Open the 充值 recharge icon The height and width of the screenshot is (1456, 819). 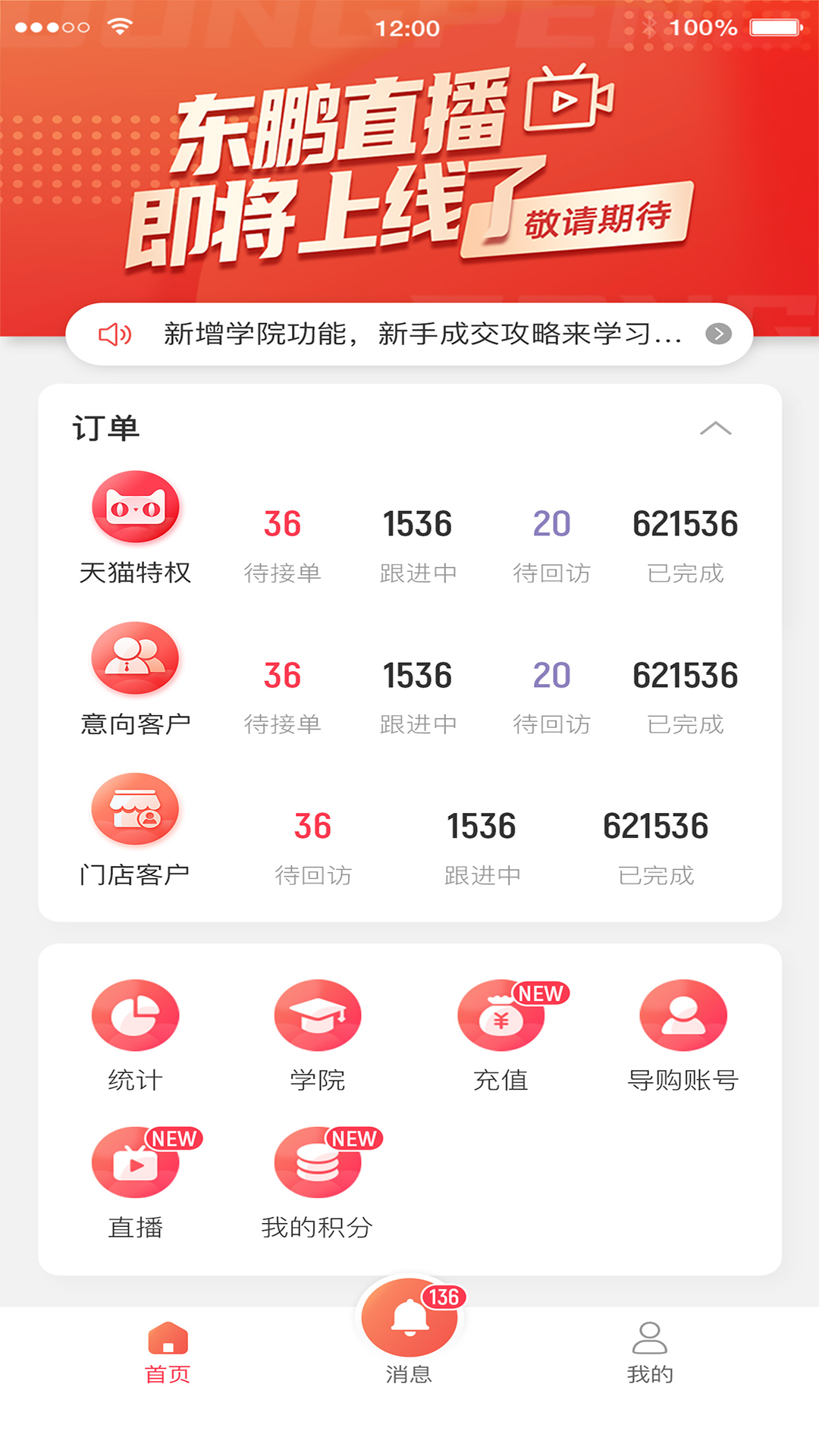(x=499, y=1015)
